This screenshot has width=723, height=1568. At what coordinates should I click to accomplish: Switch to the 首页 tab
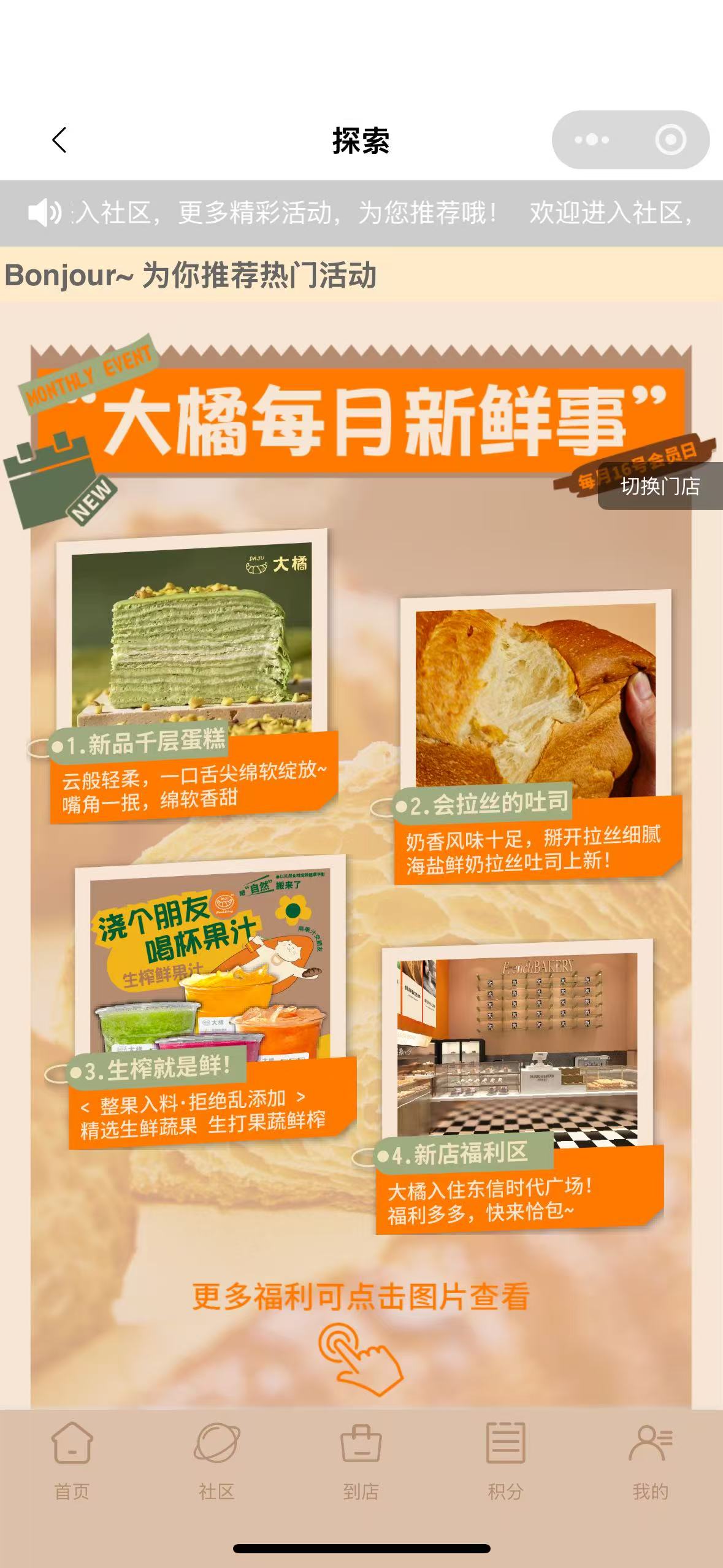point(72,1462)
